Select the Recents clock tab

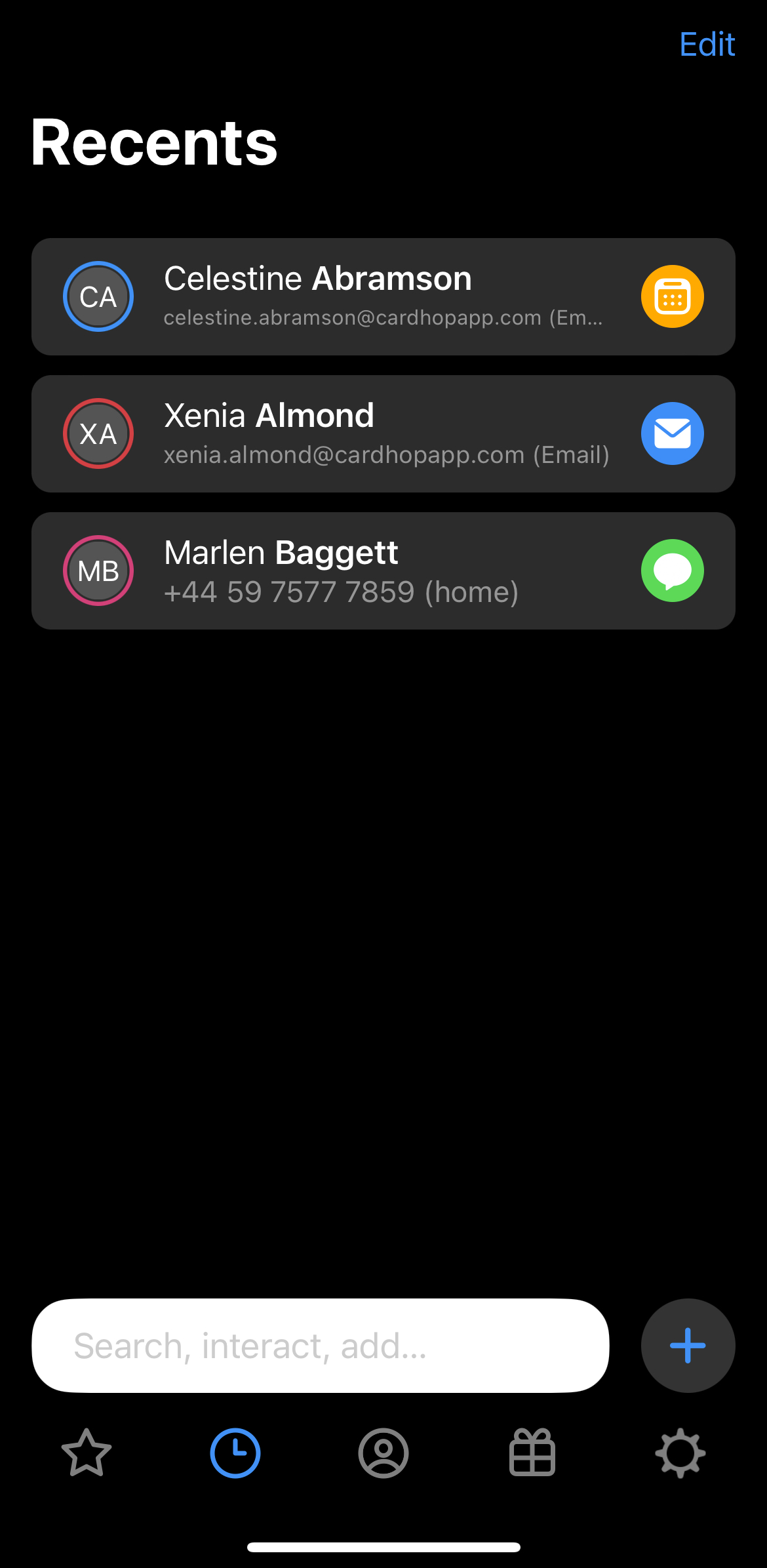[x=235, y=1453]
